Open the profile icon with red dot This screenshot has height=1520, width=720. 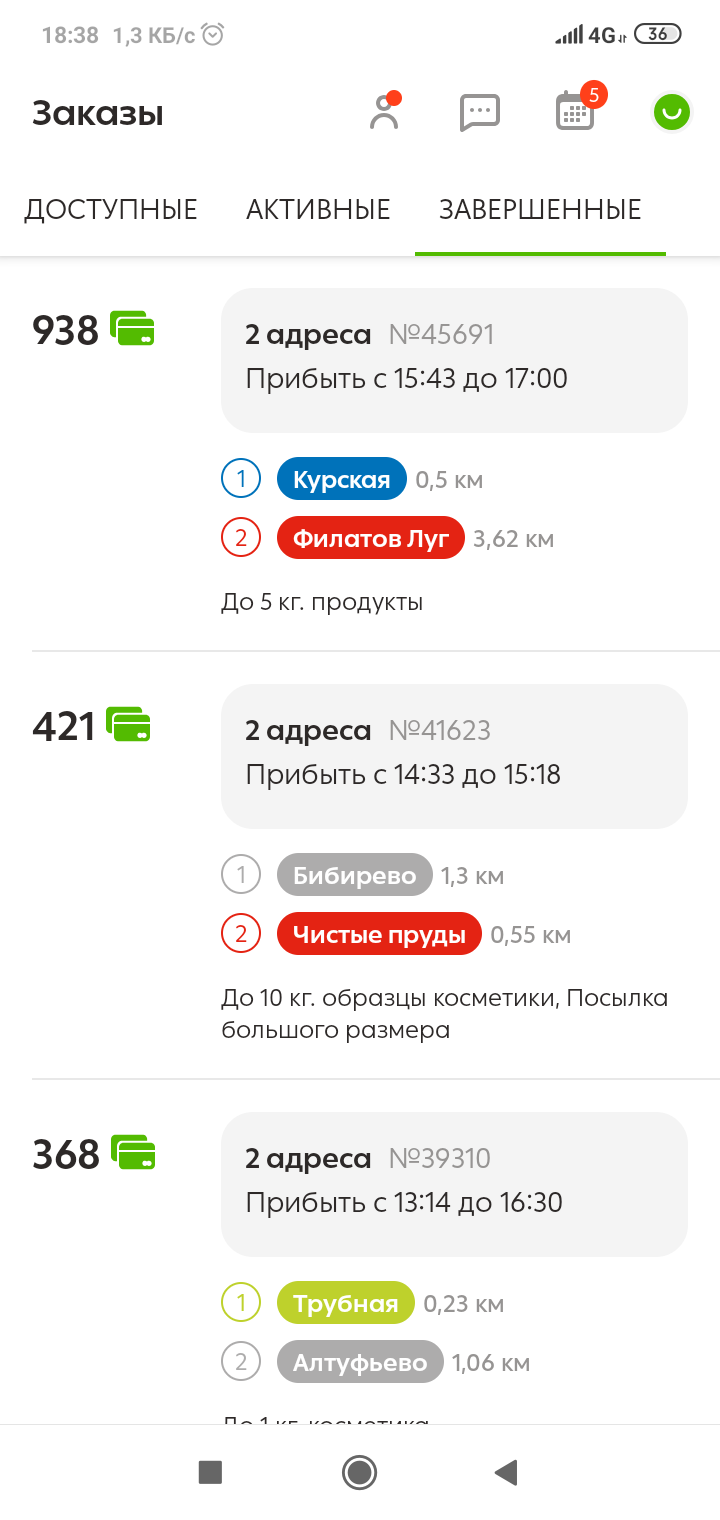tap(384, 112)
